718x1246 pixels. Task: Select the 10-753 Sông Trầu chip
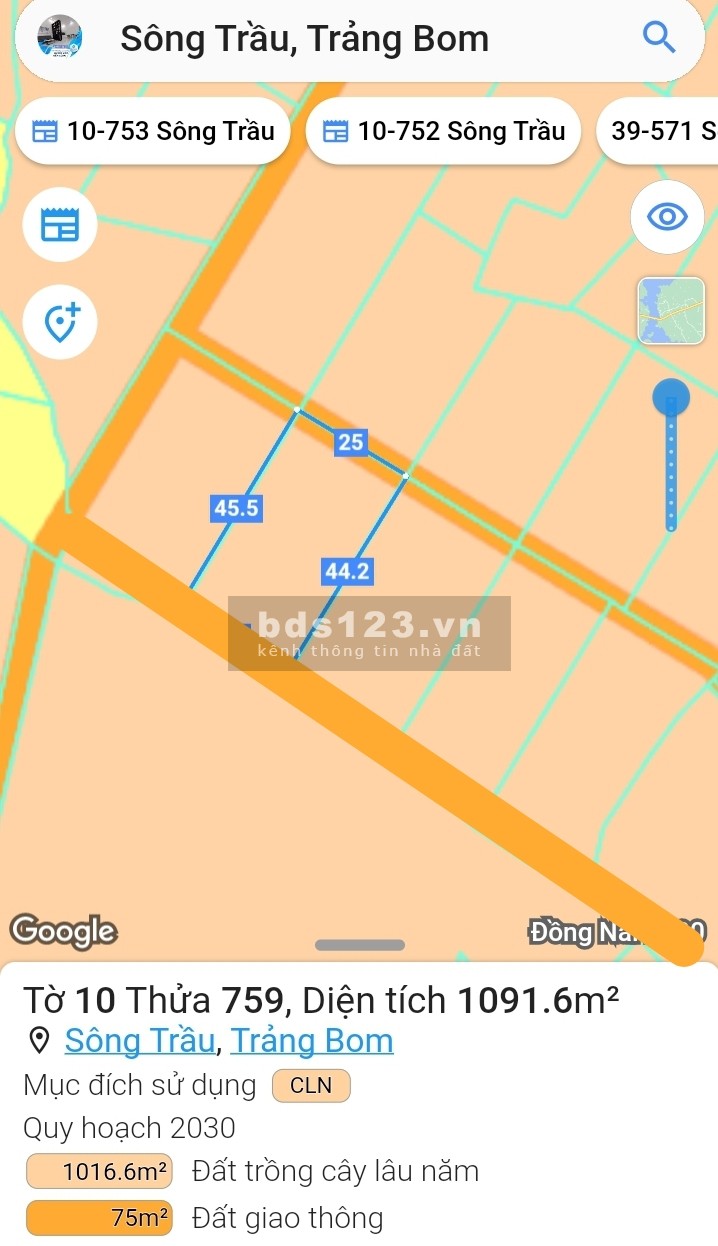click(153, 131)
